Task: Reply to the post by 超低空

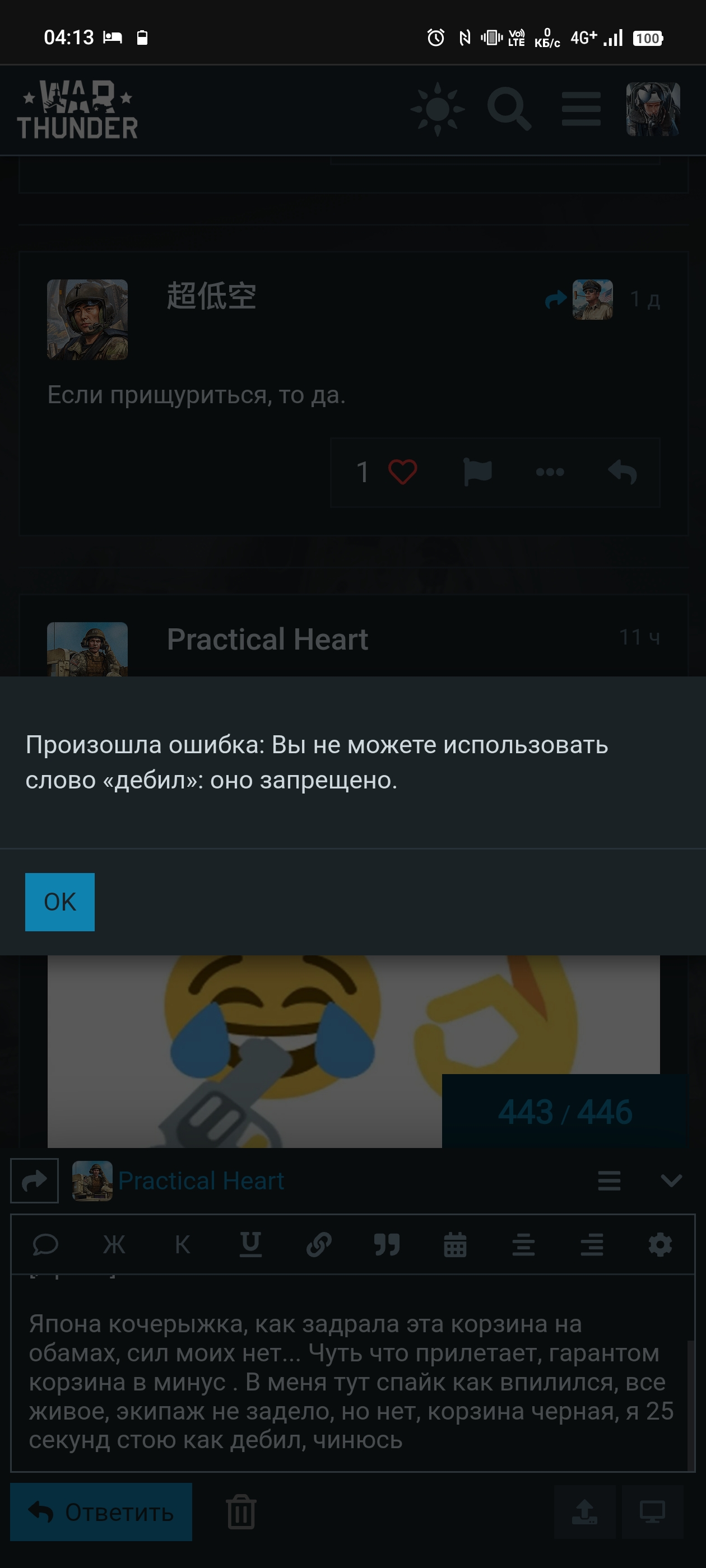Action: coord(622,472)
